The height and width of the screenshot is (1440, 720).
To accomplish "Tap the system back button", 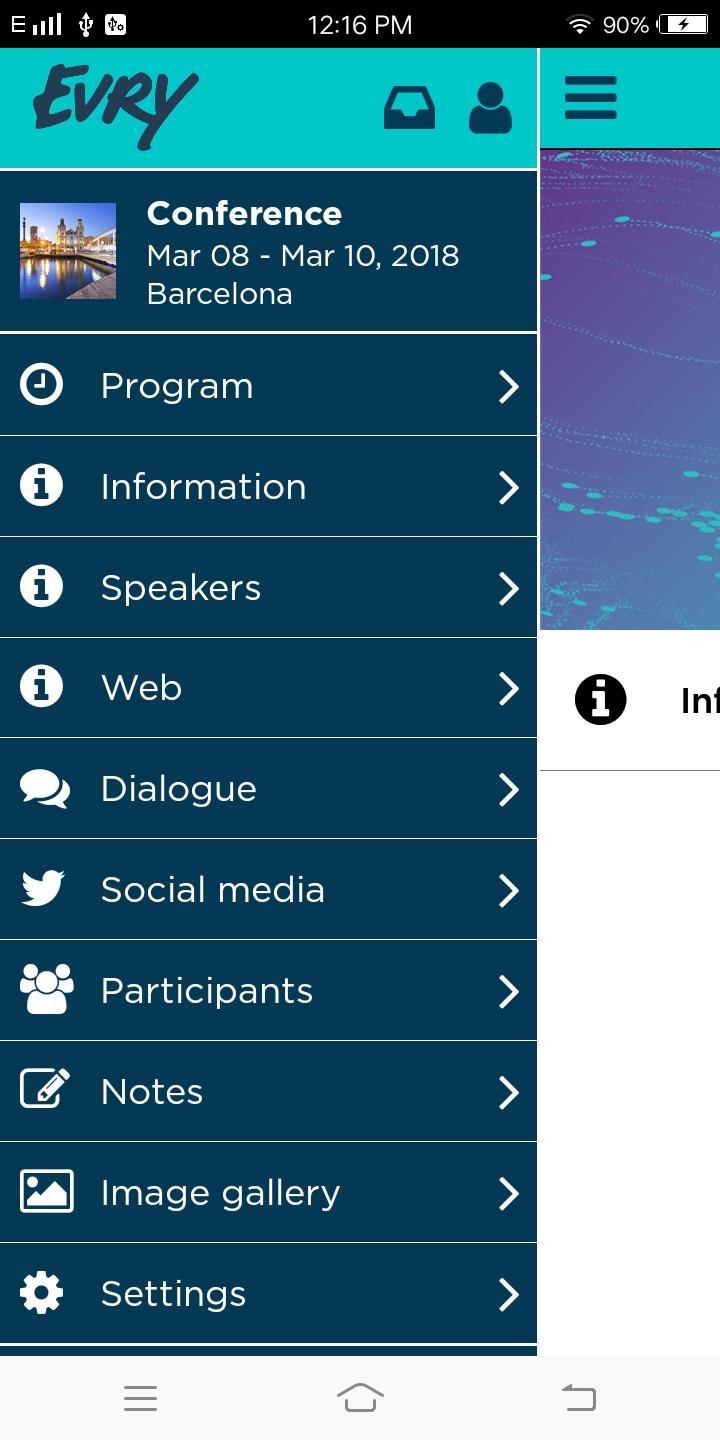I will pyautogui.click(x=579, y=1398).
